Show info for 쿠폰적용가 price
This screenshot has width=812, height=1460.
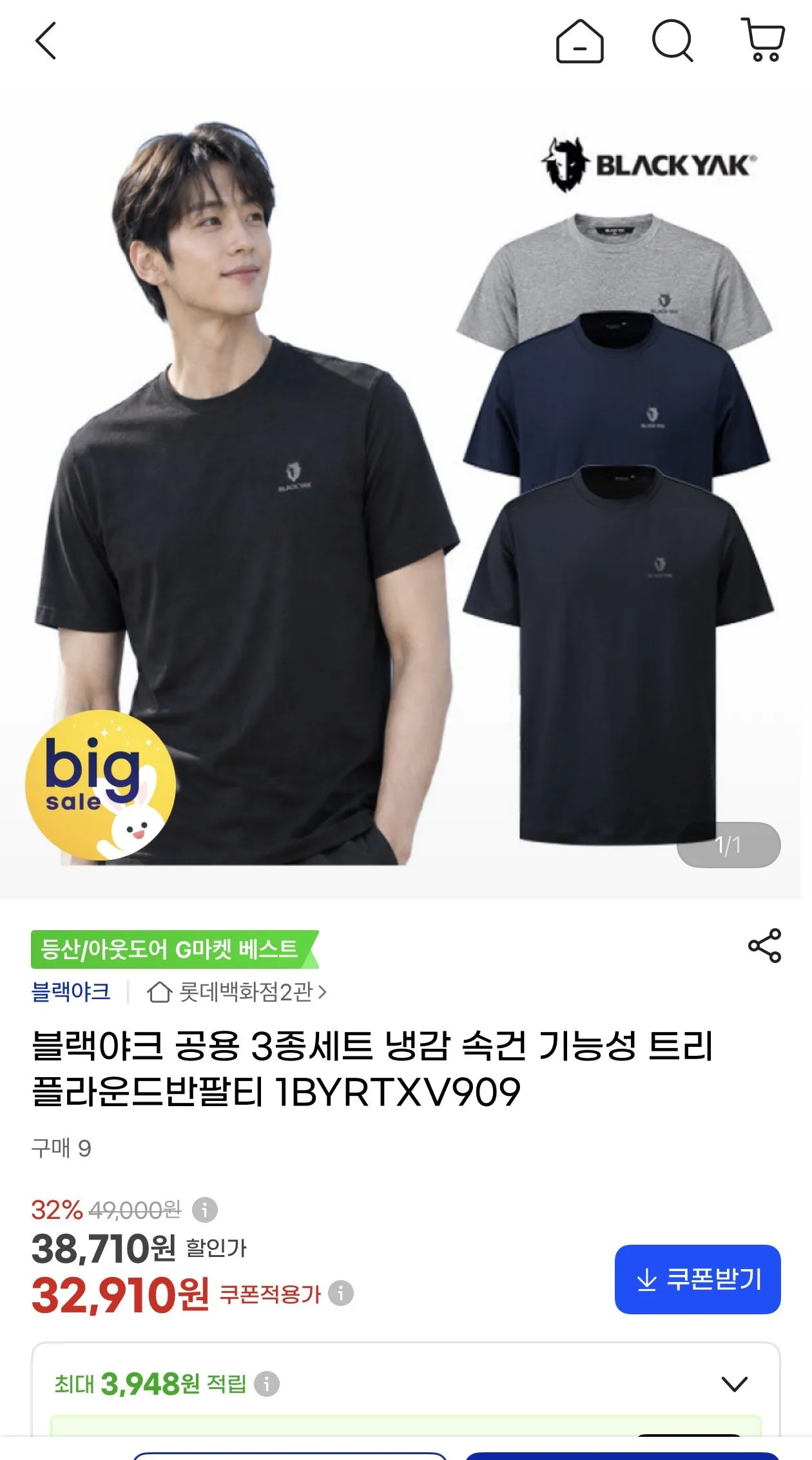click(341, 1293)
